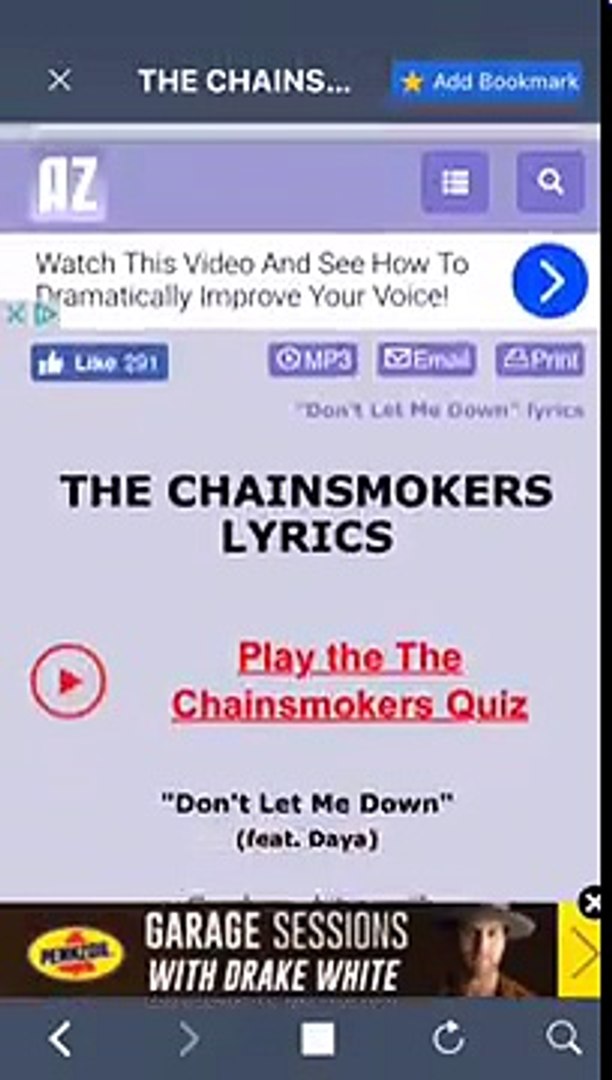Like the lyrics page on Facebook

tap(99, 362)
